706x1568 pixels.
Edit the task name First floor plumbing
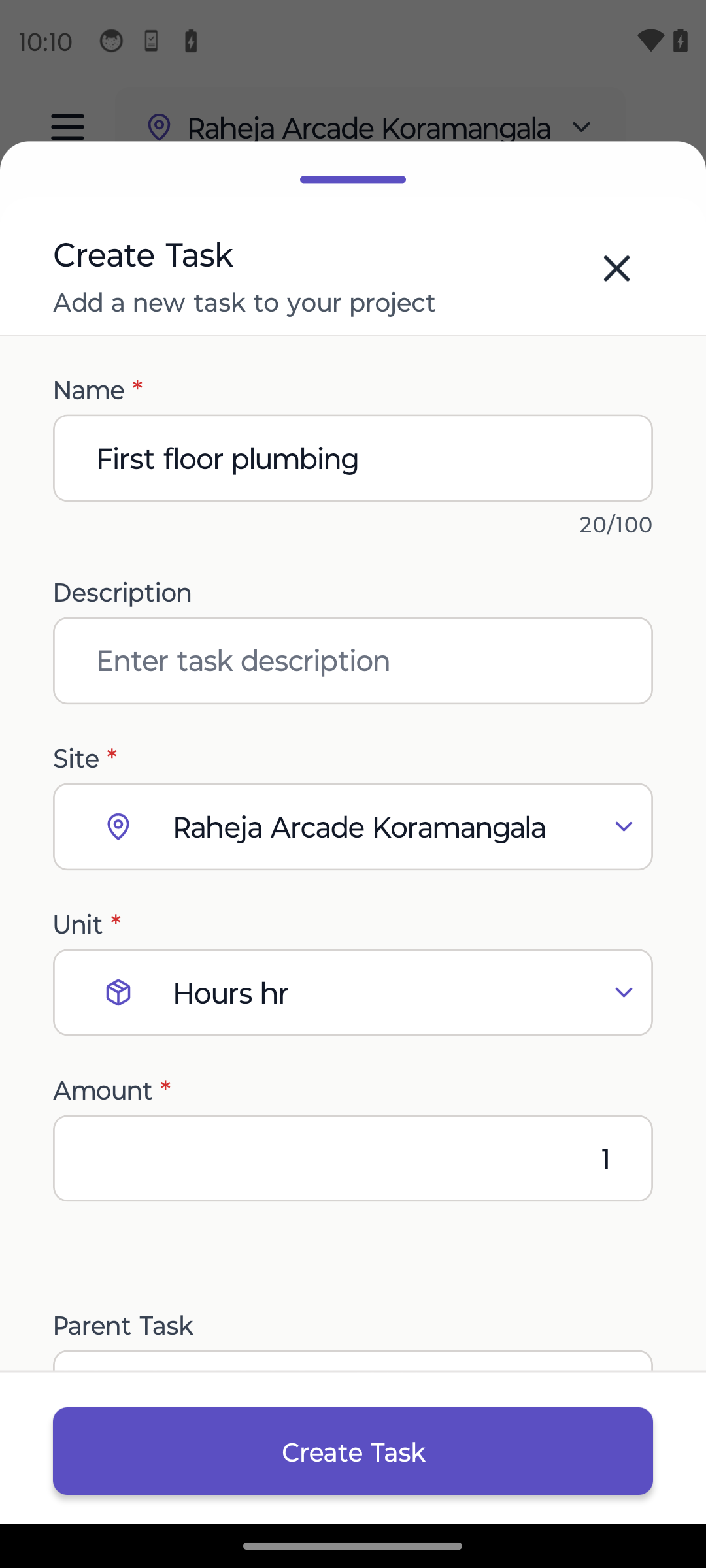(353, 458)
